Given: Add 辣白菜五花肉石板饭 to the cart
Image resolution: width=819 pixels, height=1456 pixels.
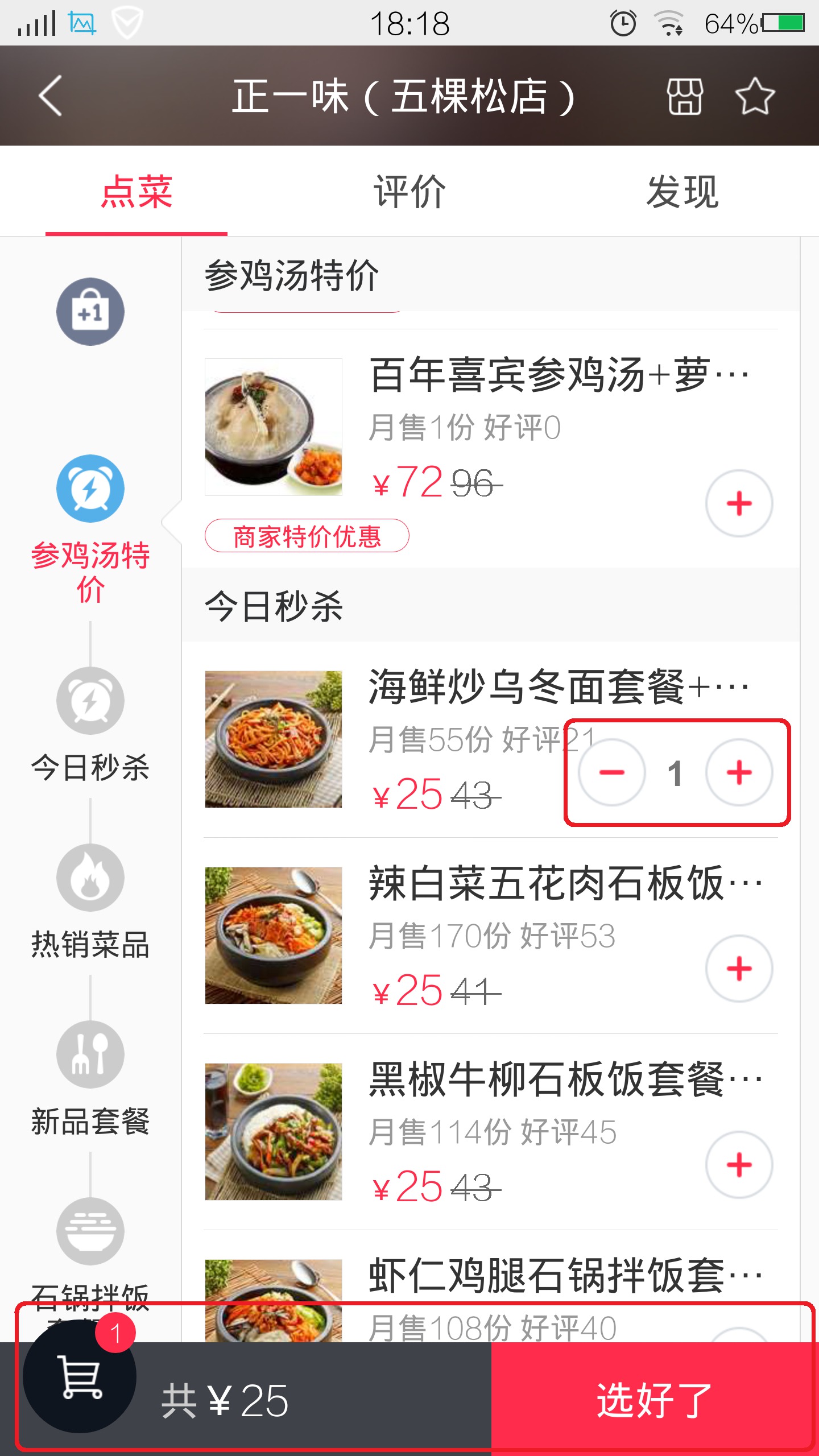Looking at the screenshot, I should [x=739, y=969].
